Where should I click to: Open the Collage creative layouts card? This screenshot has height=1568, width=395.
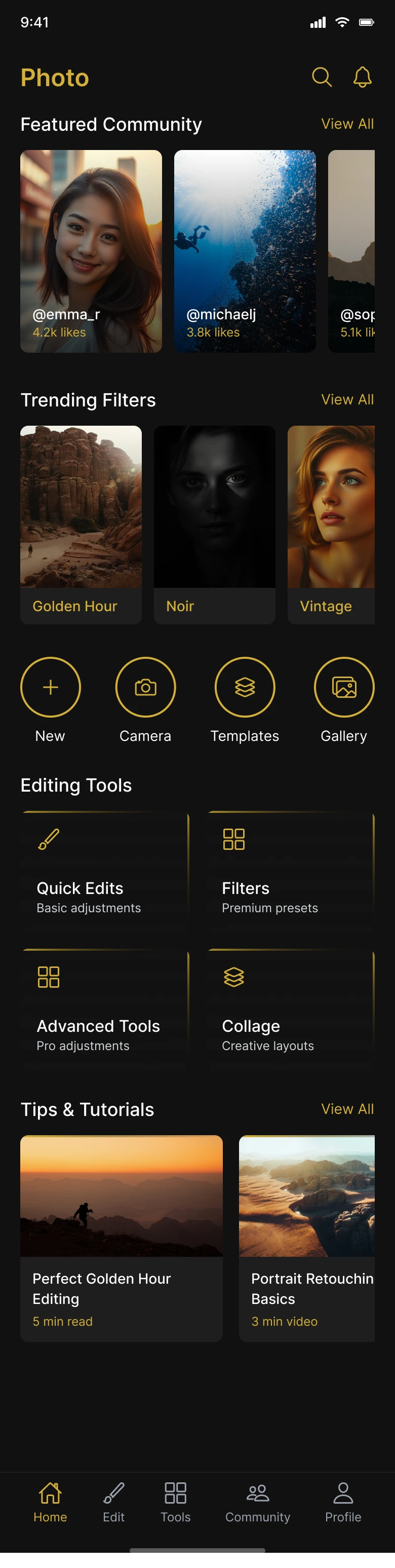(x=290, y=1008)
